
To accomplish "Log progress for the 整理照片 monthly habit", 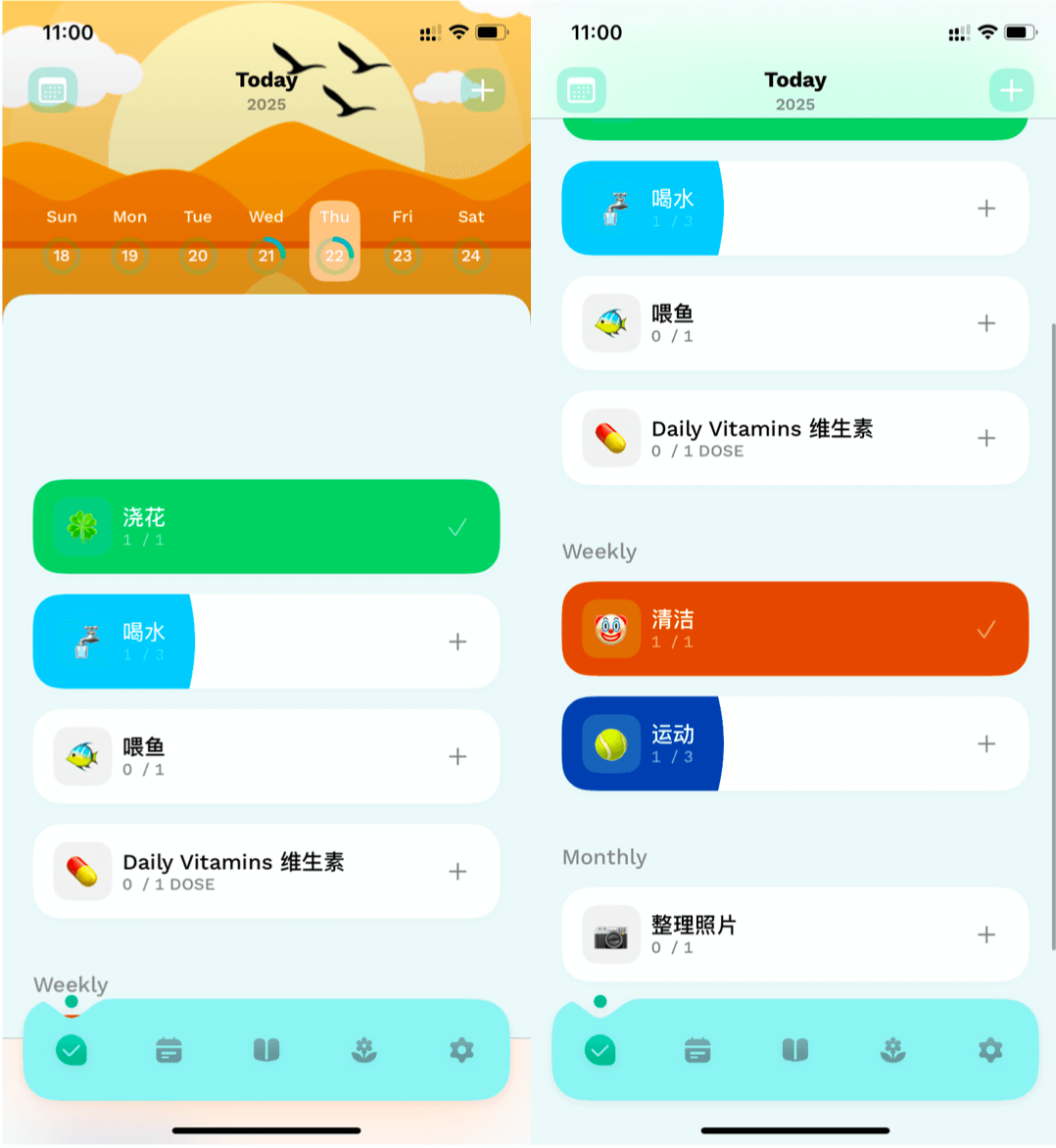I will tap(986, 934).
